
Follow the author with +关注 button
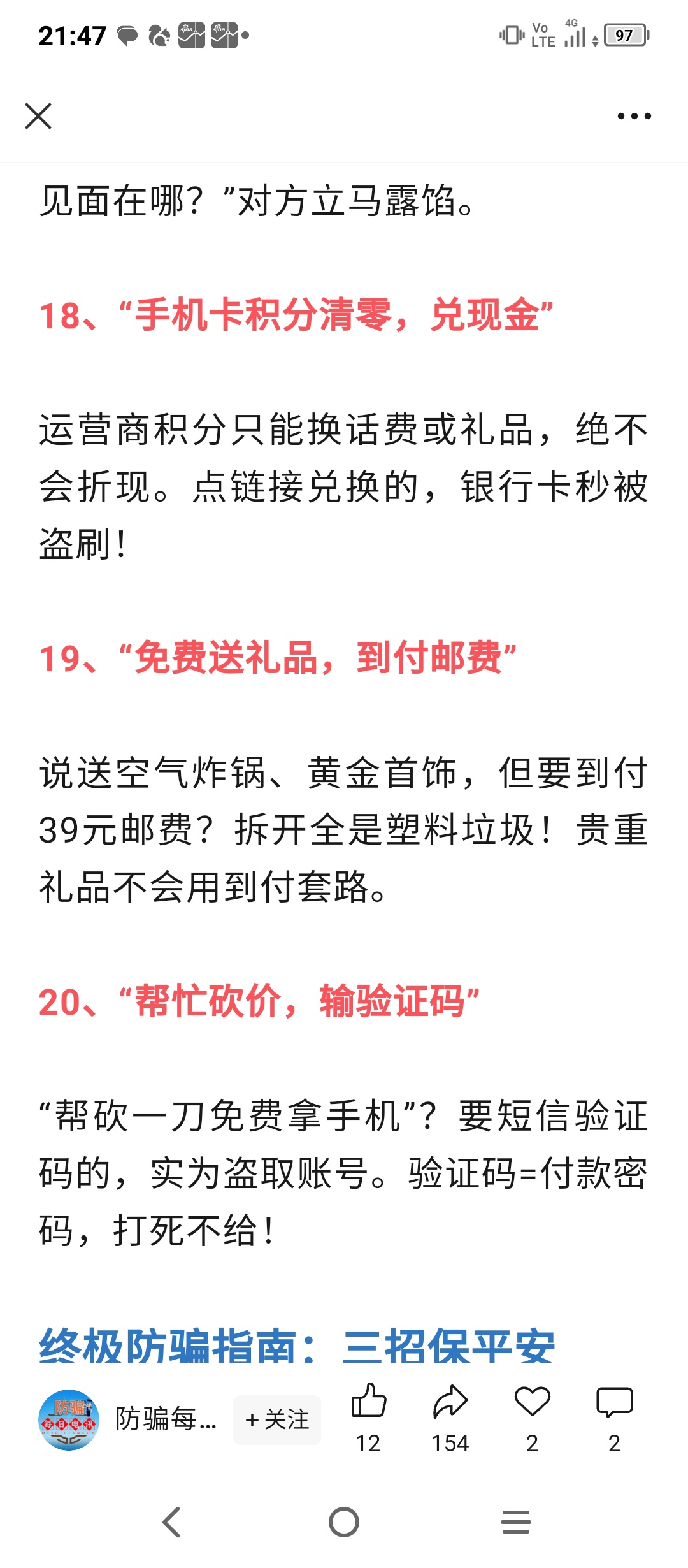277,1419
